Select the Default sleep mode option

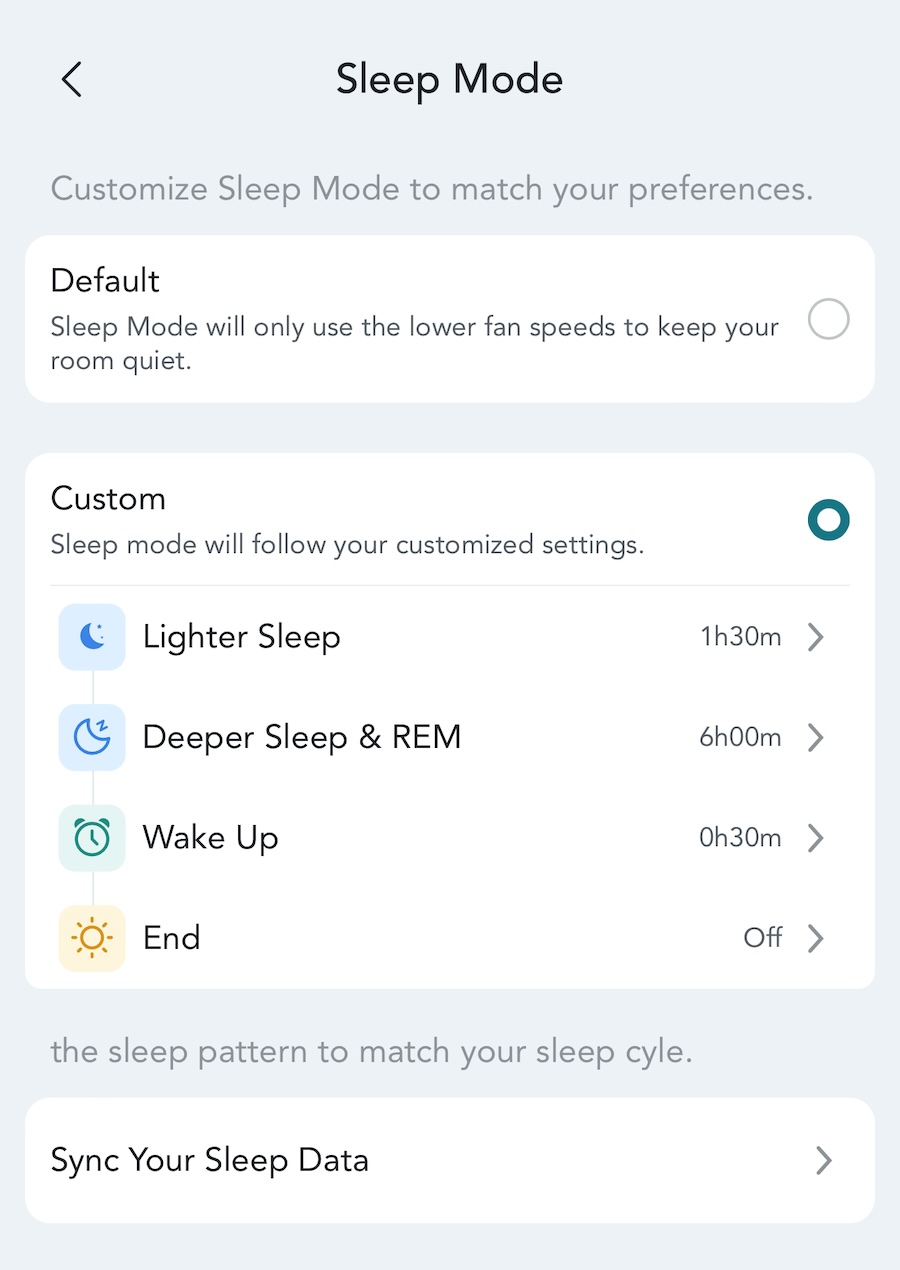(x=828, y=320)
